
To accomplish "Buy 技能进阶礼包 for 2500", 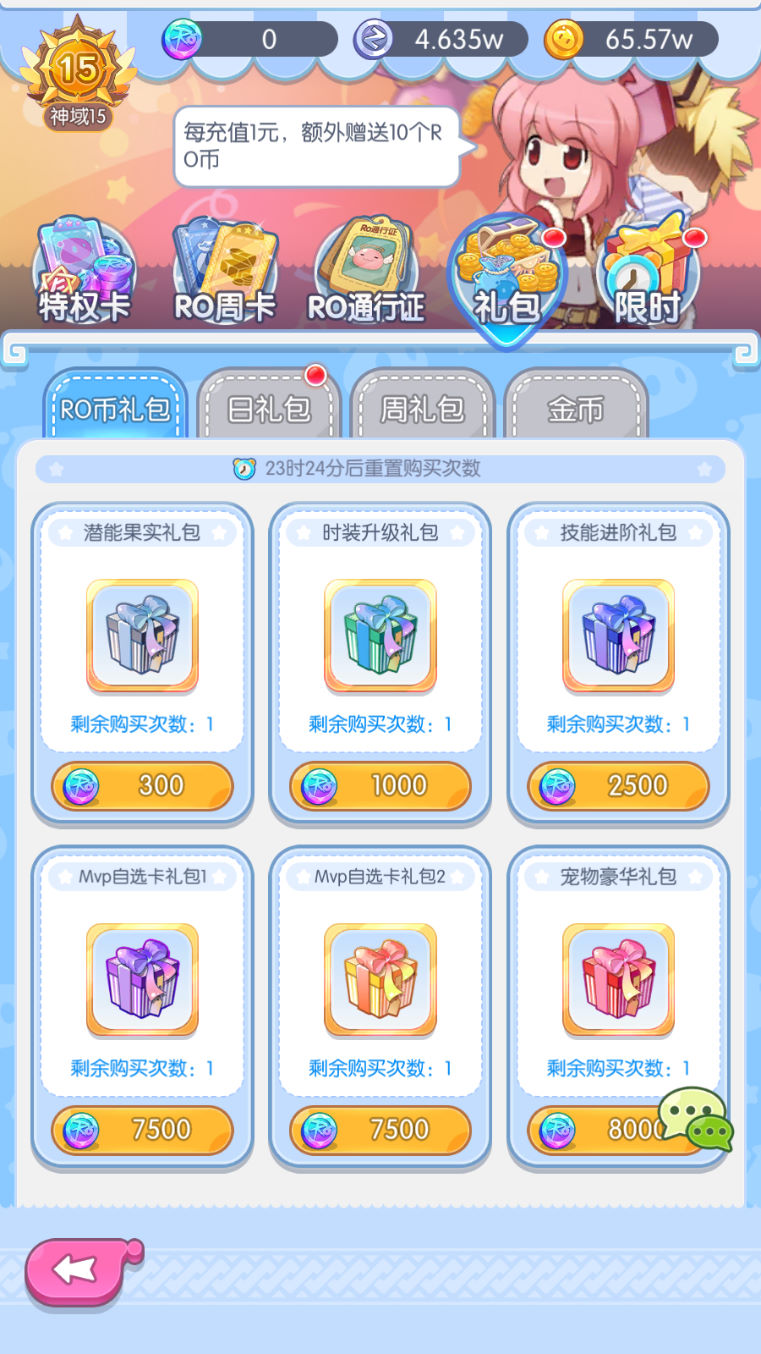I will 618,786.
